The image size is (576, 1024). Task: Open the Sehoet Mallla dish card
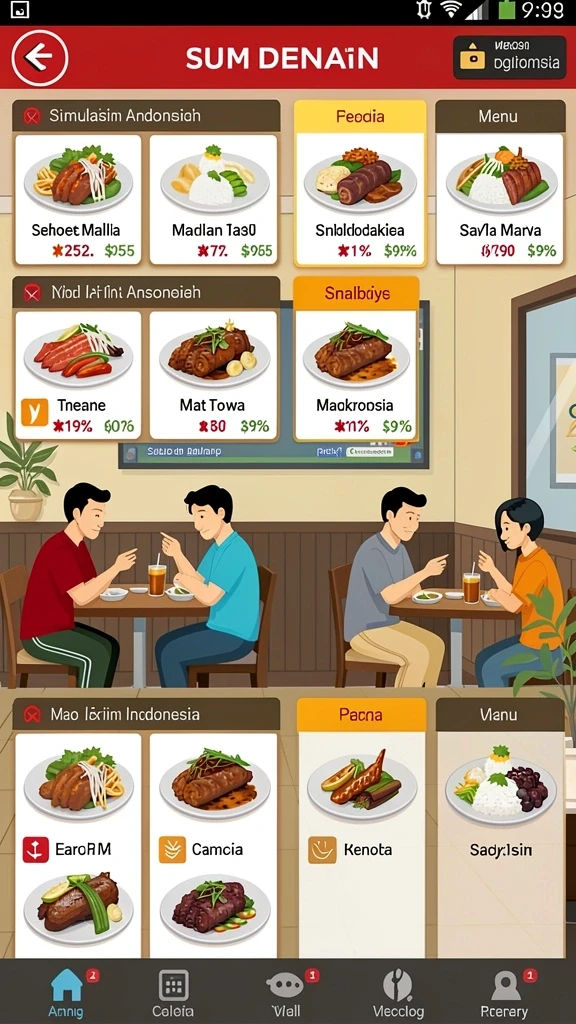78,199
